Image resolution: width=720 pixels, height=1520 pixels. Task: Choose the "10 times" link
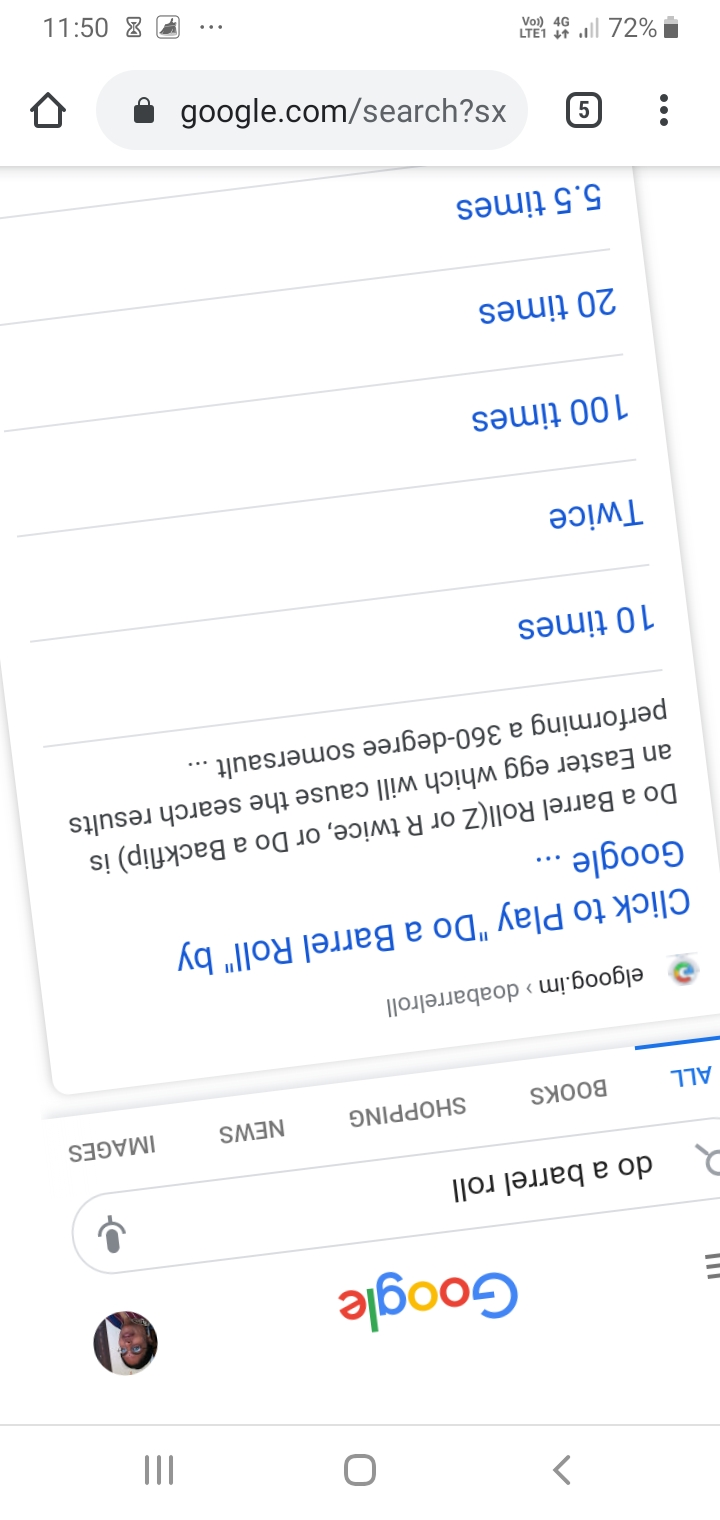click(586, 624)
